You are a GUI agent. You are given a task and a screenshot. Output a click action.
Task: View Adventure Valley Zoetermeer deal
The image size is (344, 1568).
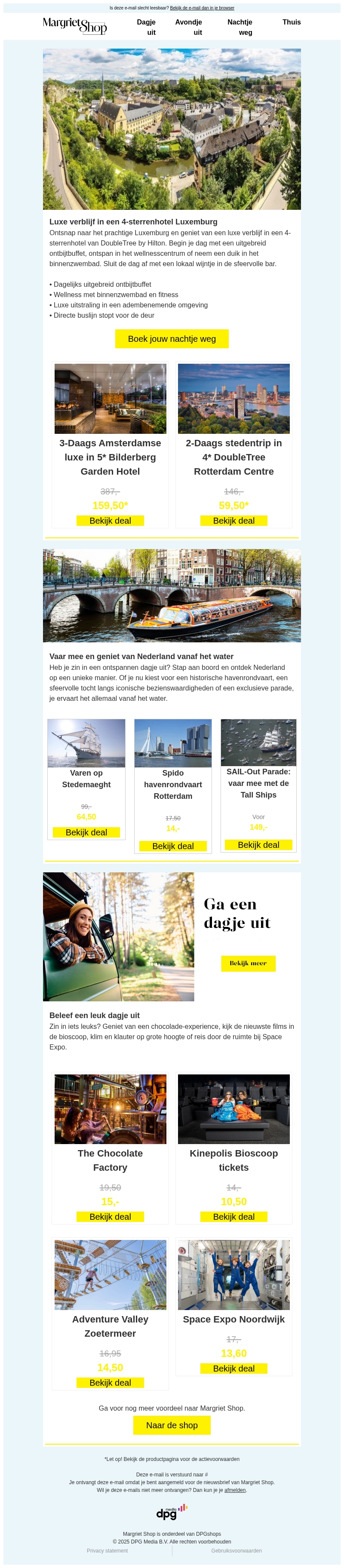pyautogui.click(x=110, y=1383)
